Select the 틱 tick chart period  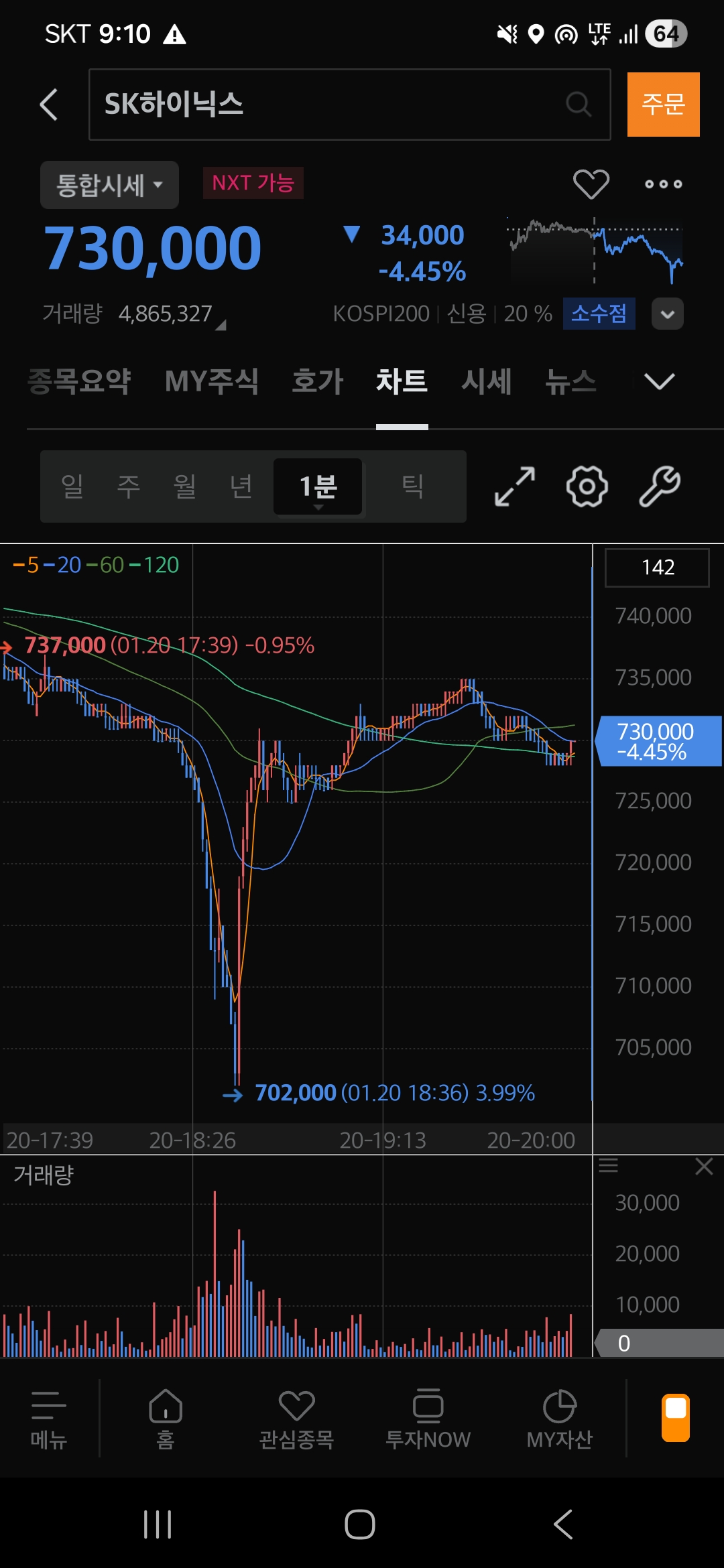click(x=412, y=486)
